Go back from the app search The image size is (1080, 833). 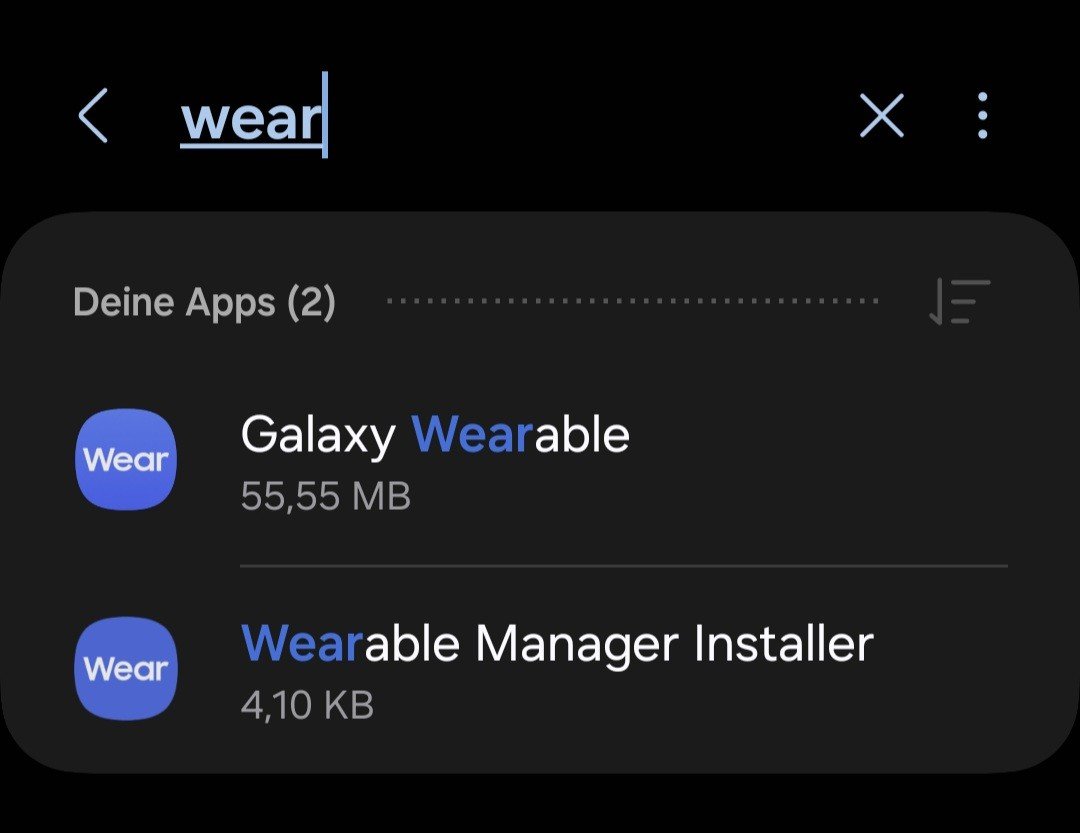point(93,115)
